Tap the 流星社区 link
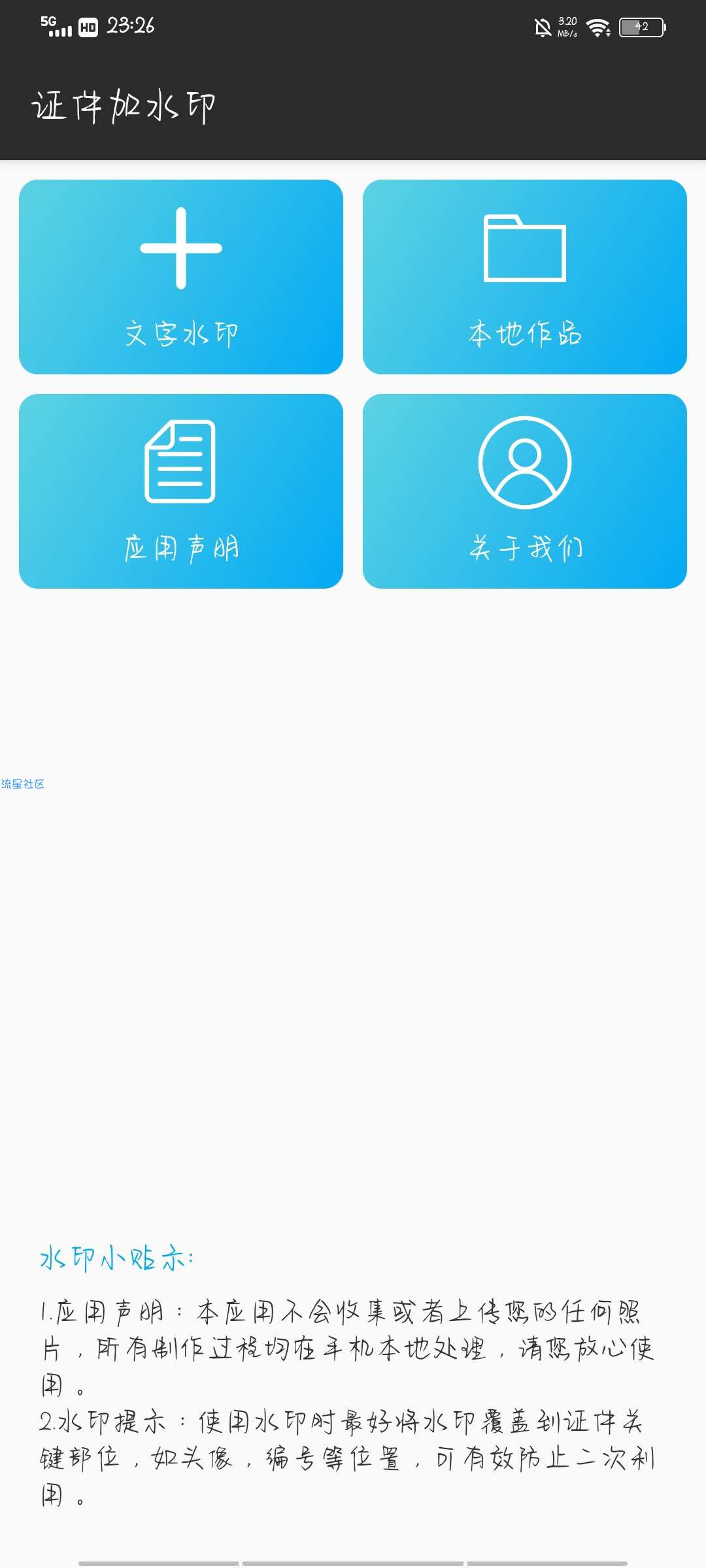This screenshot has height=1568, width=706. tap(23, 784)
